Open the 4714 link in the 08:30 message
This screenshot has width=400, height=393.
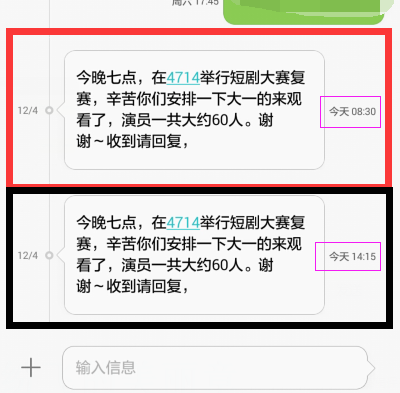183,78
